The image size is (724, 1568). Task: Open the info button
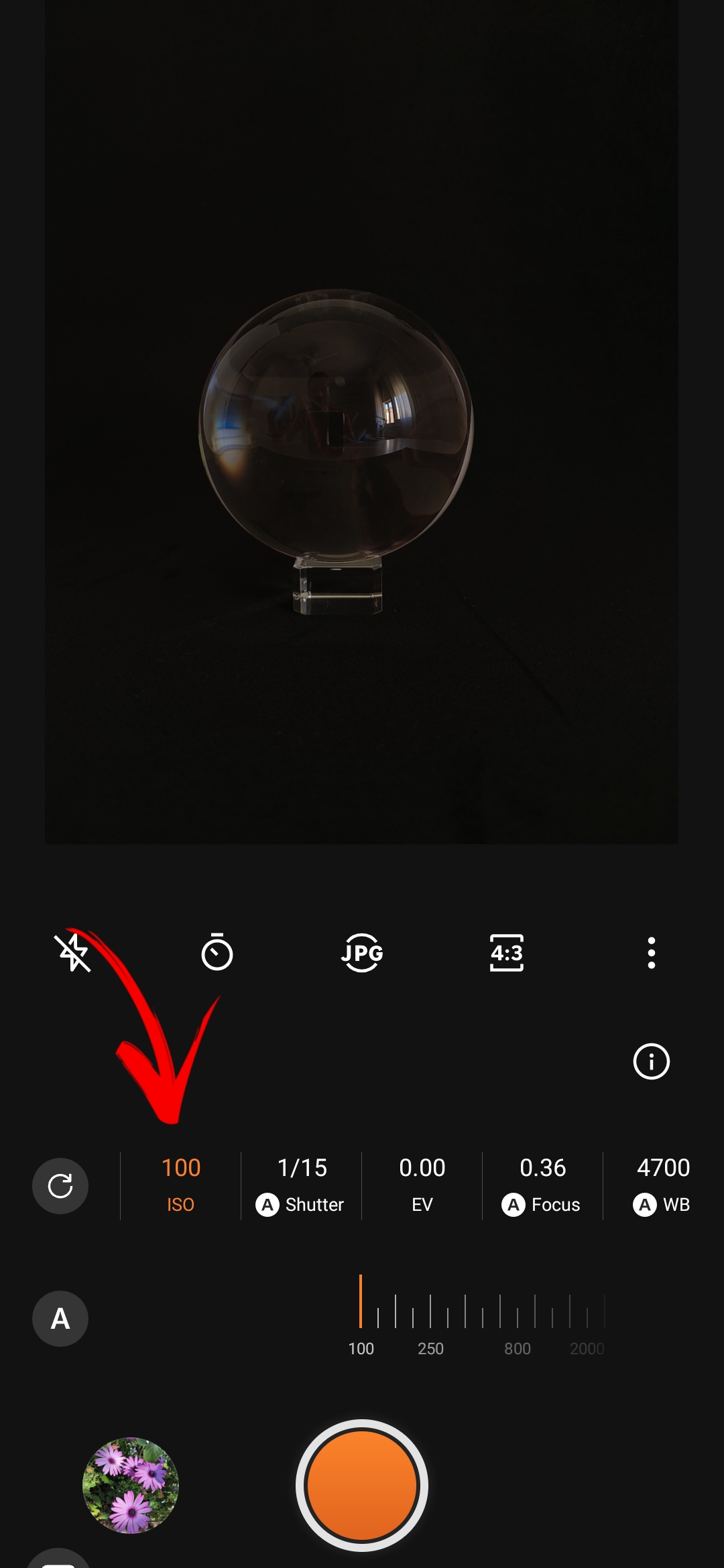click(x=651, y=1061)
